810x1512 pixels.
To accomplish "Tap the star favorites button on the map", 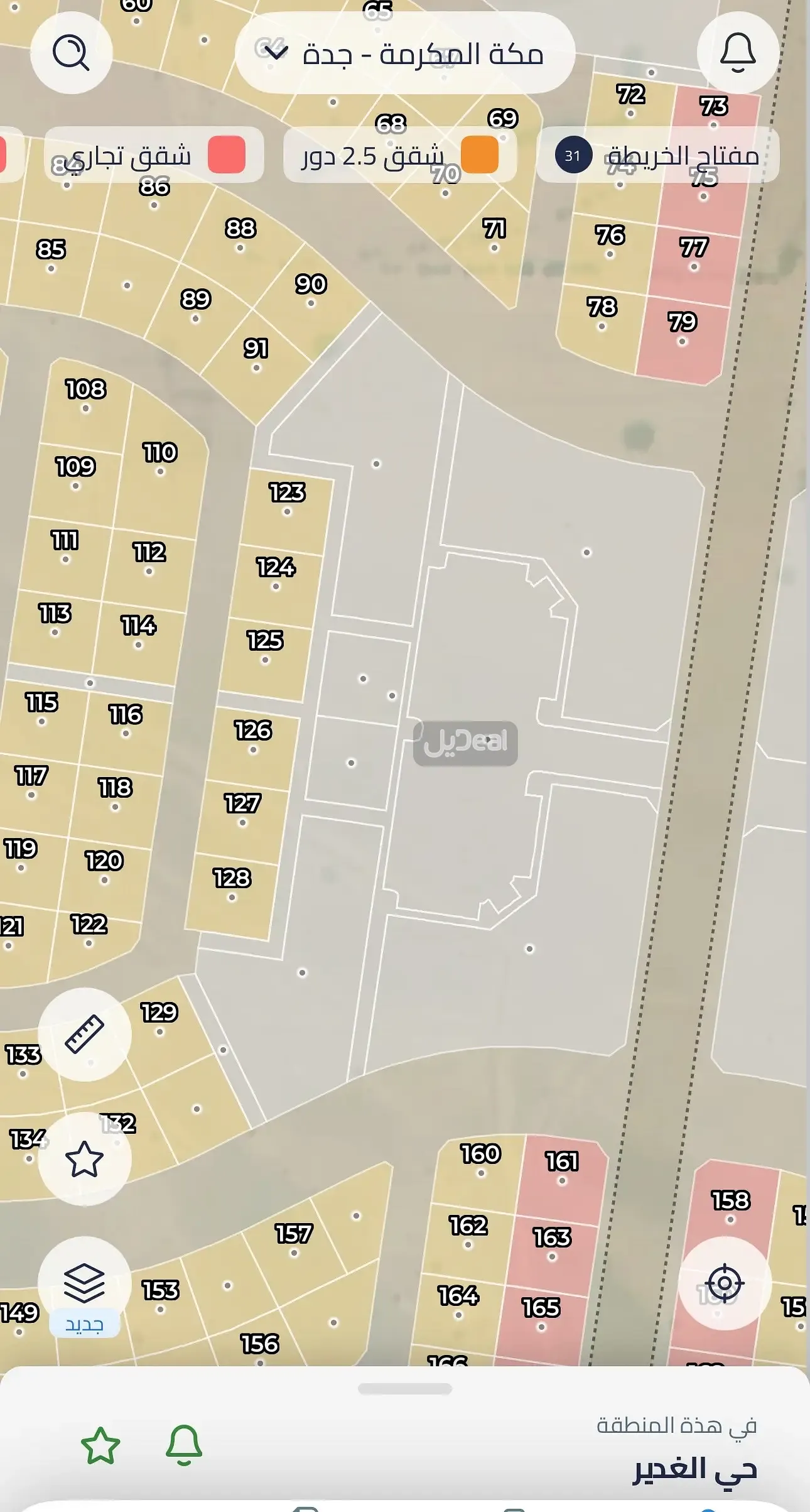I will 85,1159.
